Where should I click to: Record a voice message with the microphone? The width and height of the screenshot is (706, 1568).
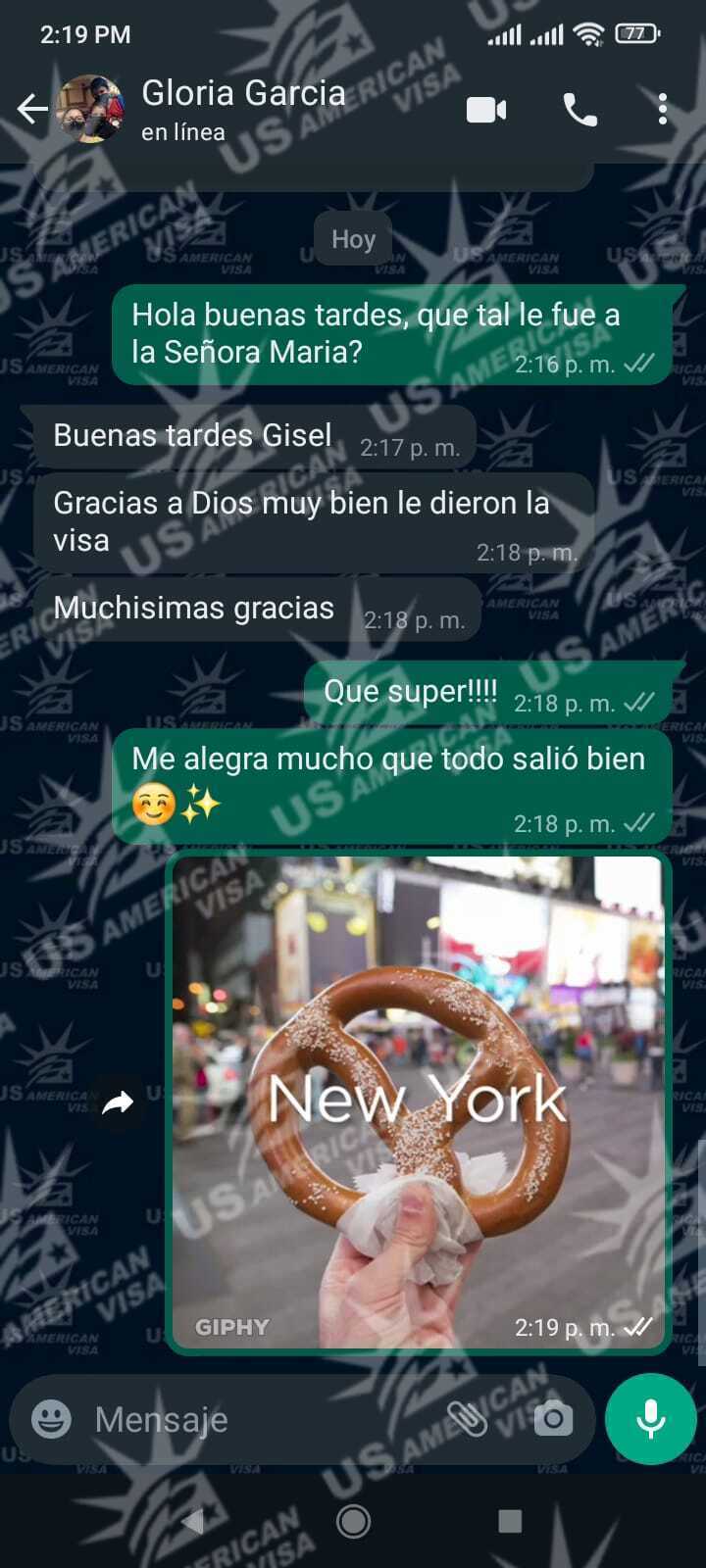[650, 1418]
